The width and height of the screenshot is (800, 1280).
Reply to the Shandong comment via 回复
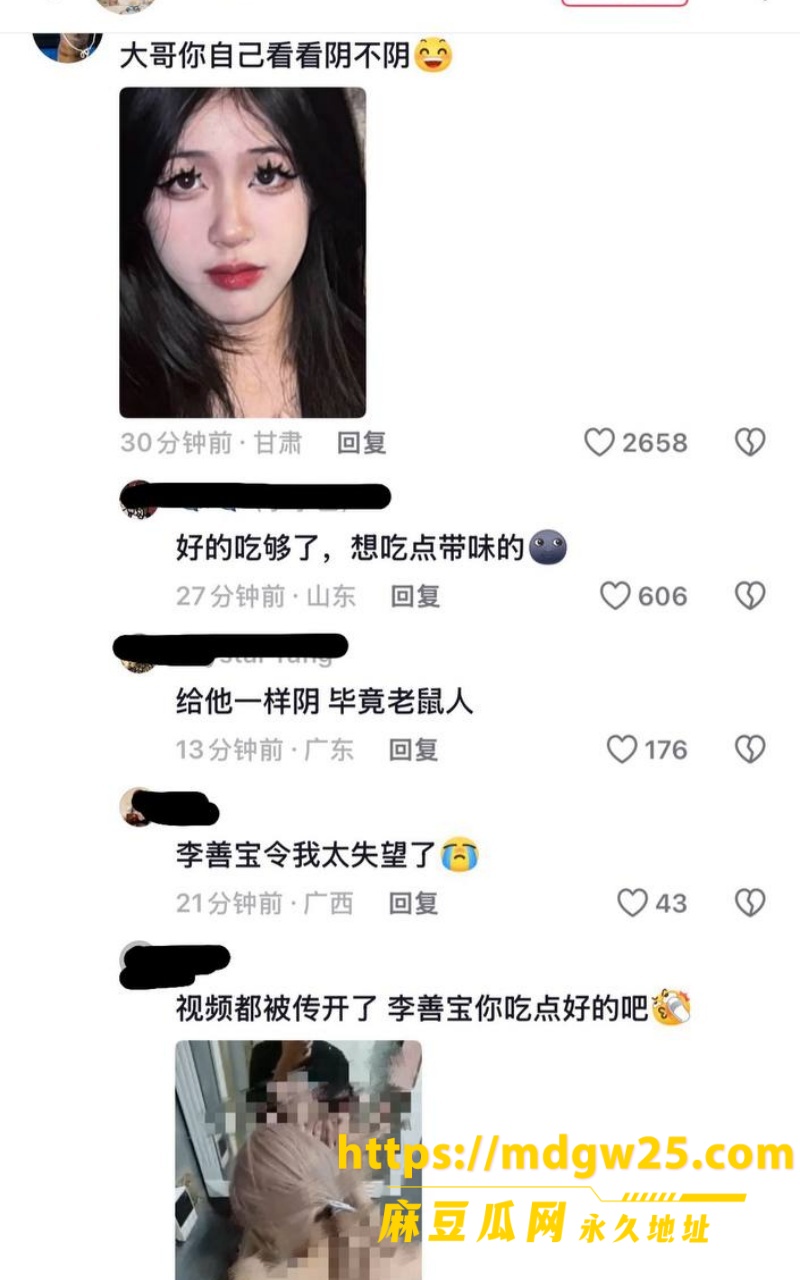tap(415, 596)
